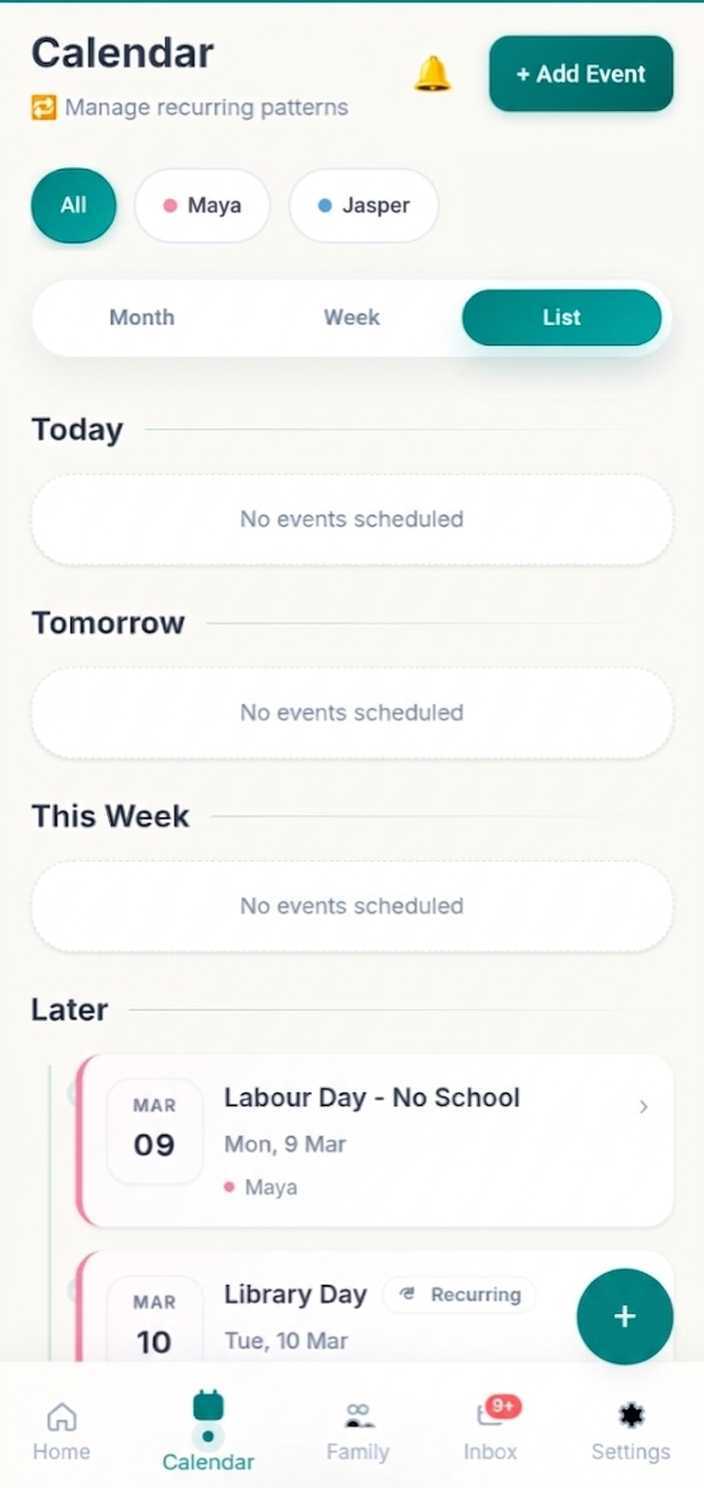Tap the floating plus button

(625, 1316)
